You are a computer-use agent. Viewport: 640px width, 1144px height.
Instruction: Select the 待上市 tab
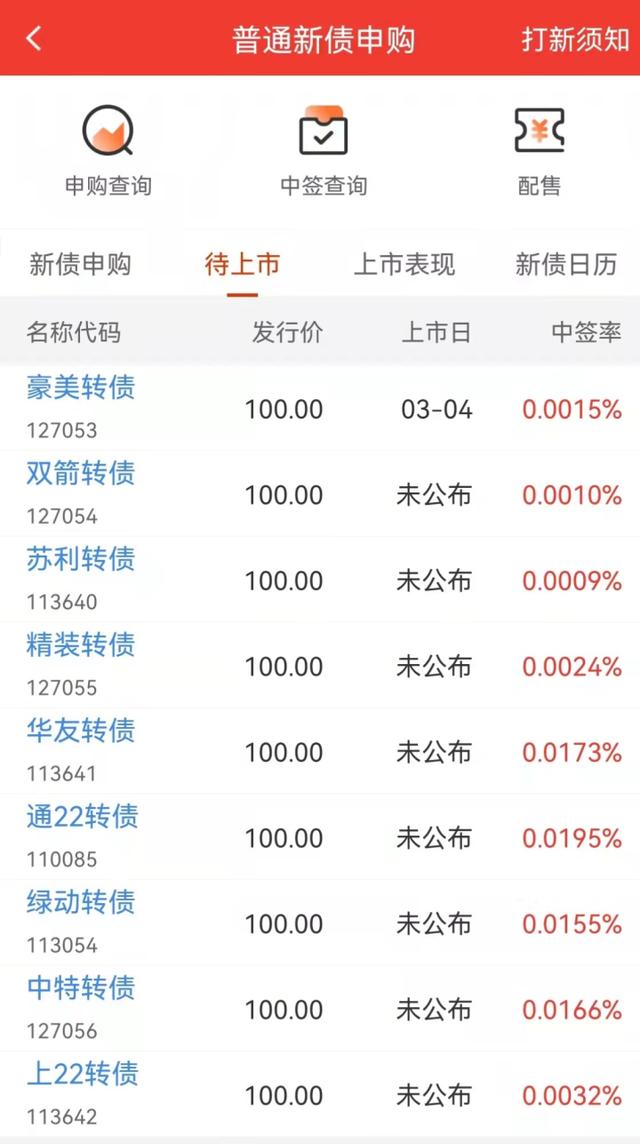pyautogui.click(x=242, y=265)
